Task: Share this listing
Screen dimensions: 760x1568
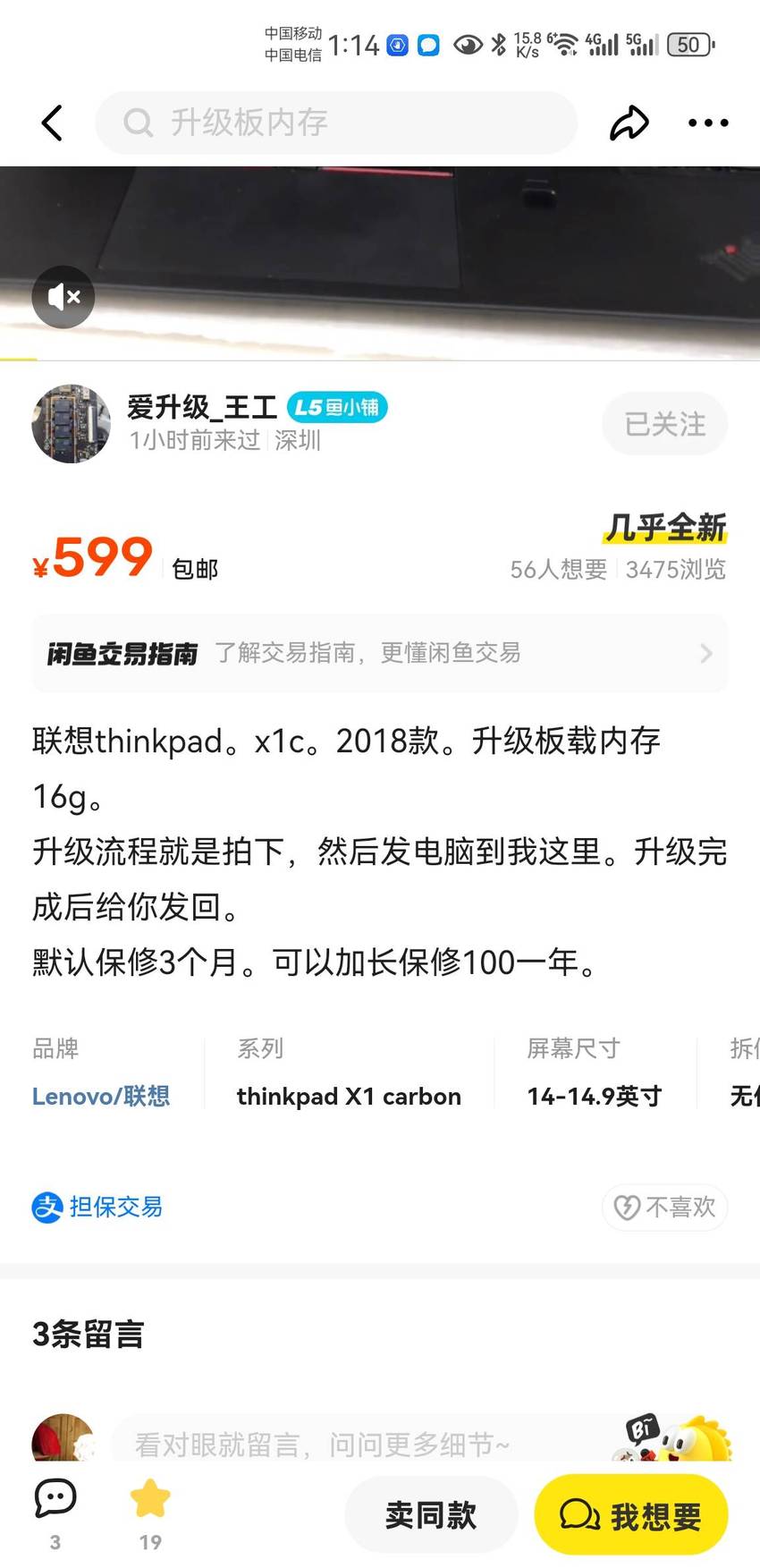Action: [629, 123]
